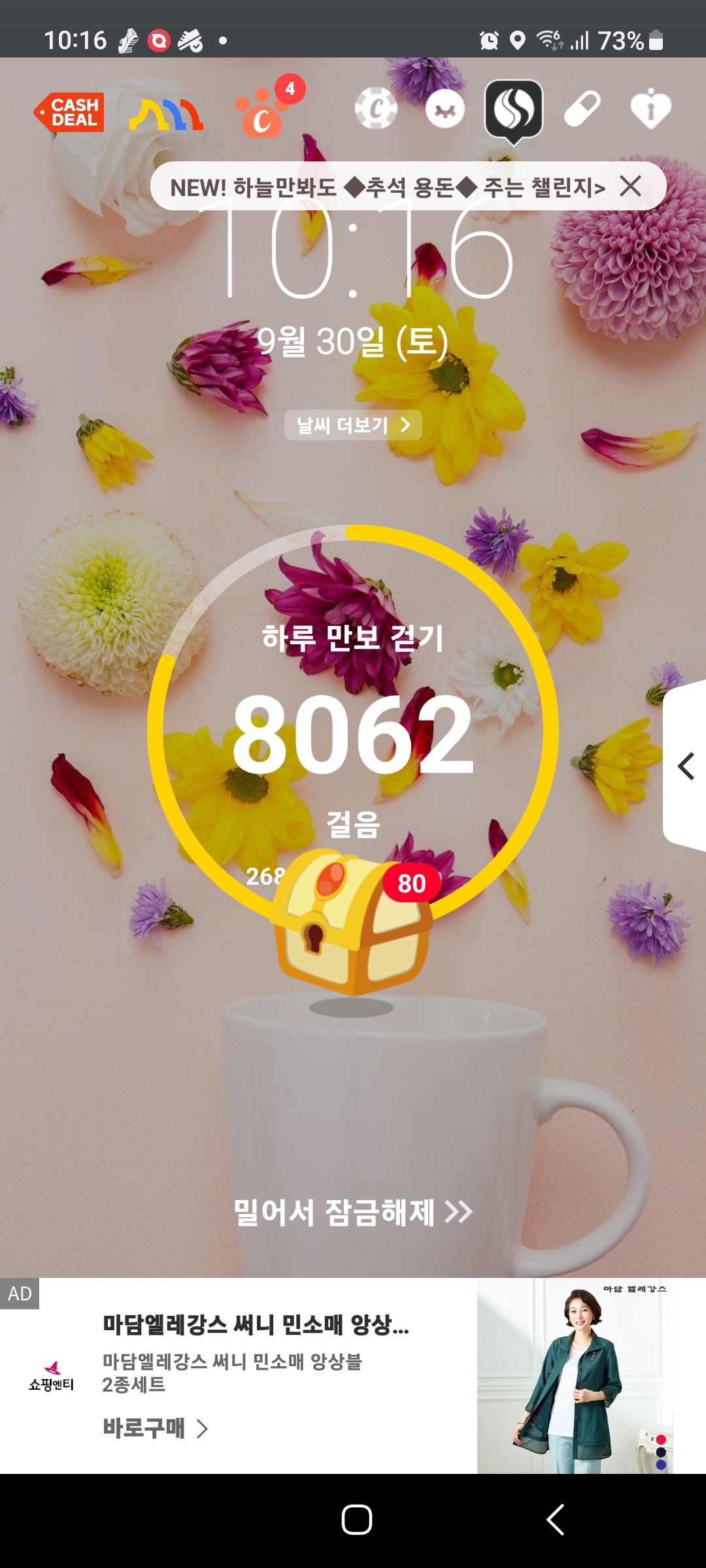Image resolution: width=706 pixels, height=1568 pixels.
Task: Open the coin C icon
Action: tap(376, 109)
